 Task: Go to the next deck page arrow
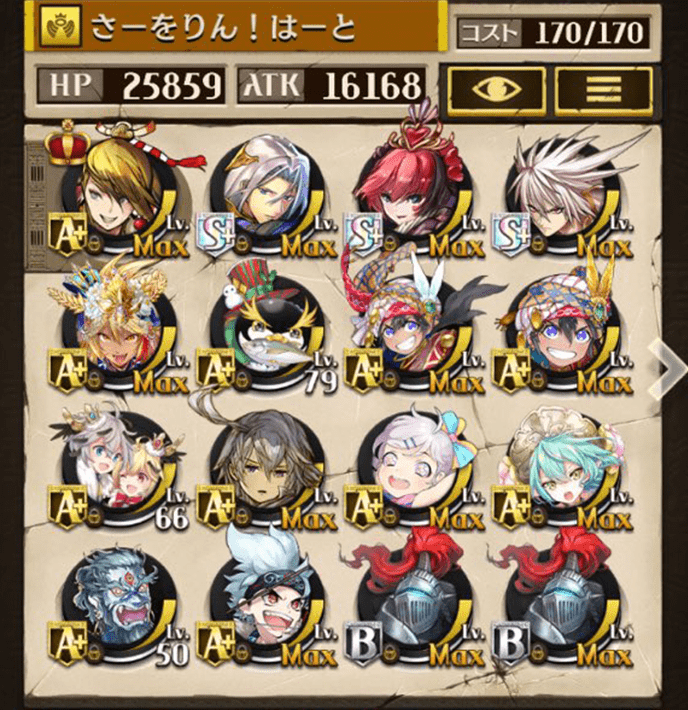[x=666, y=366]
